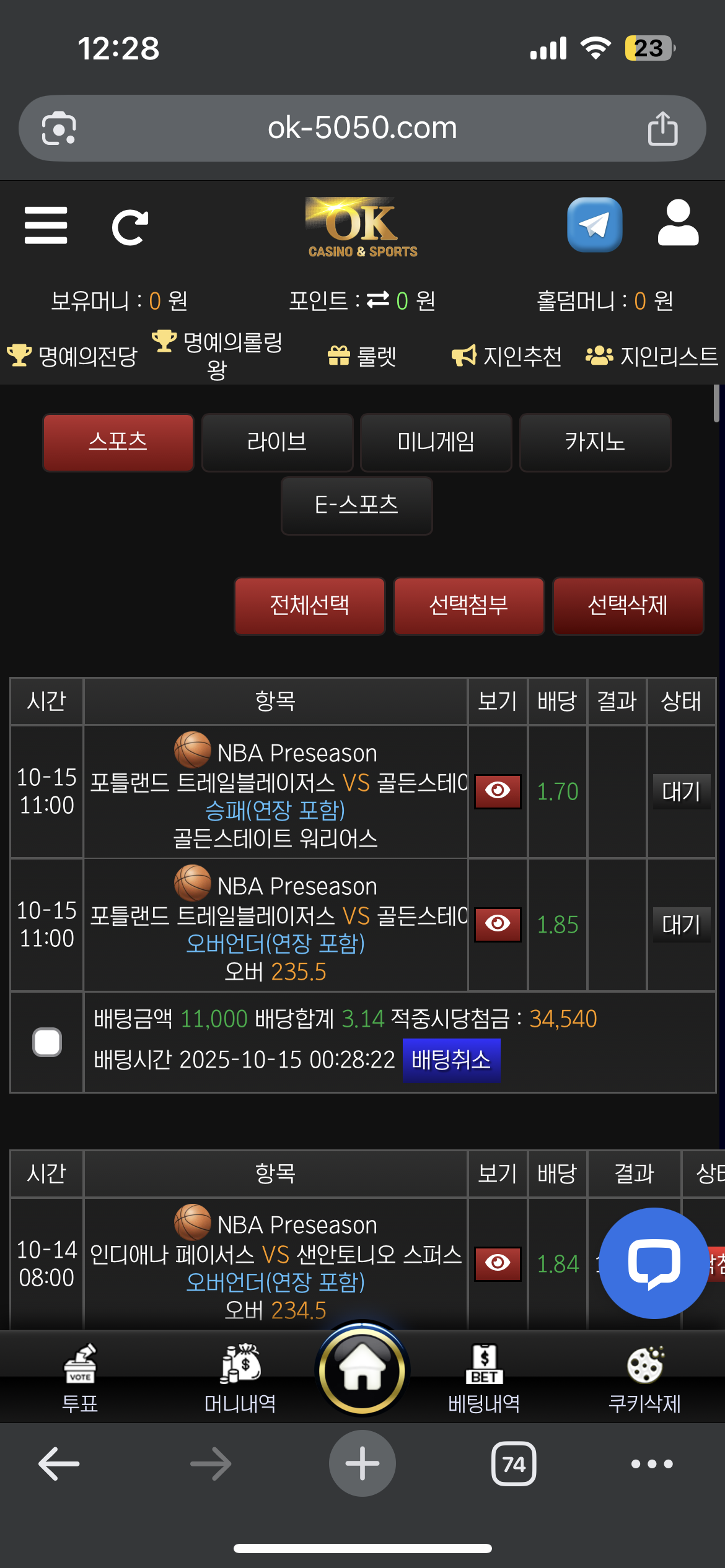Go to 머니내역 in bottom bar

pos(240,1379)
